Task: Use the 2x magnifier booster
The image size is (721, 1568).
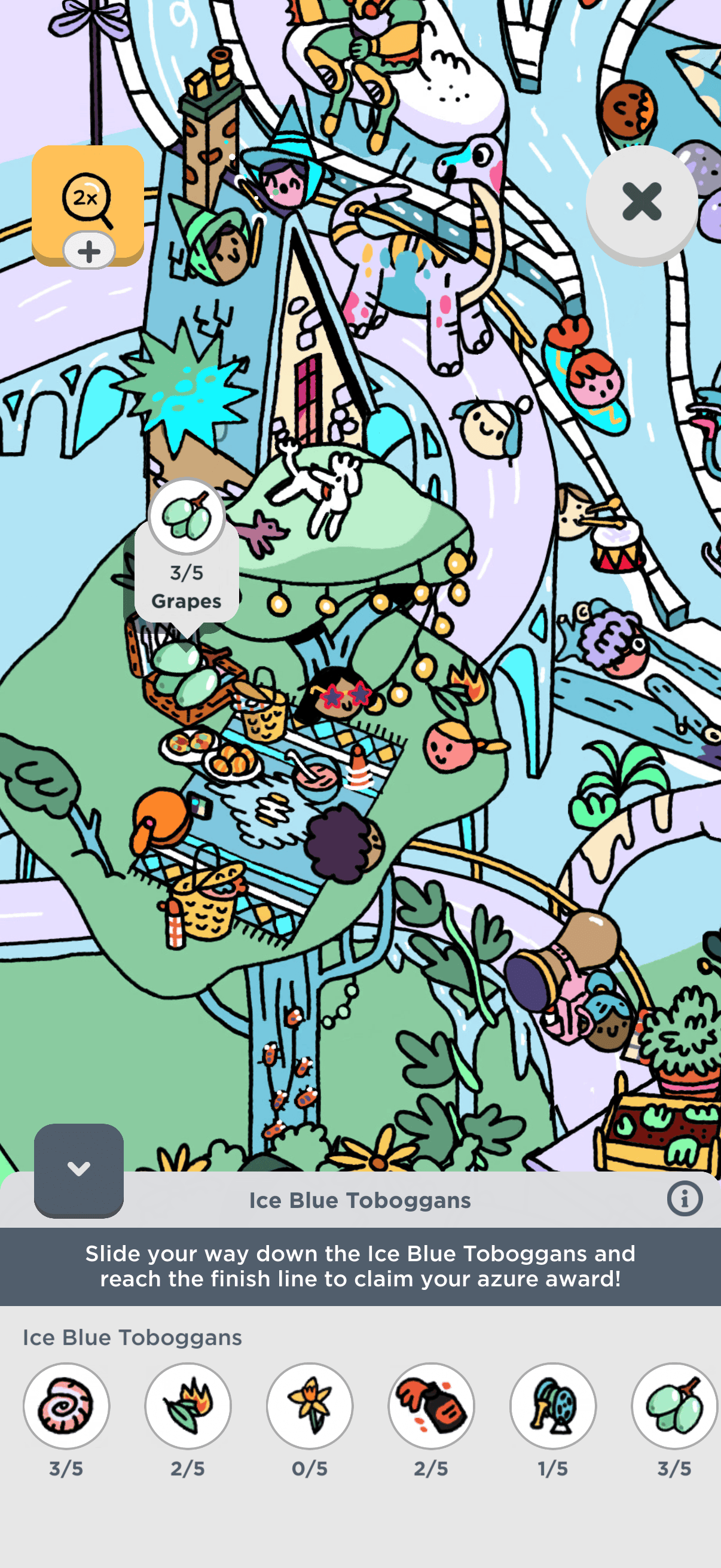Action: tap(88, 204)
